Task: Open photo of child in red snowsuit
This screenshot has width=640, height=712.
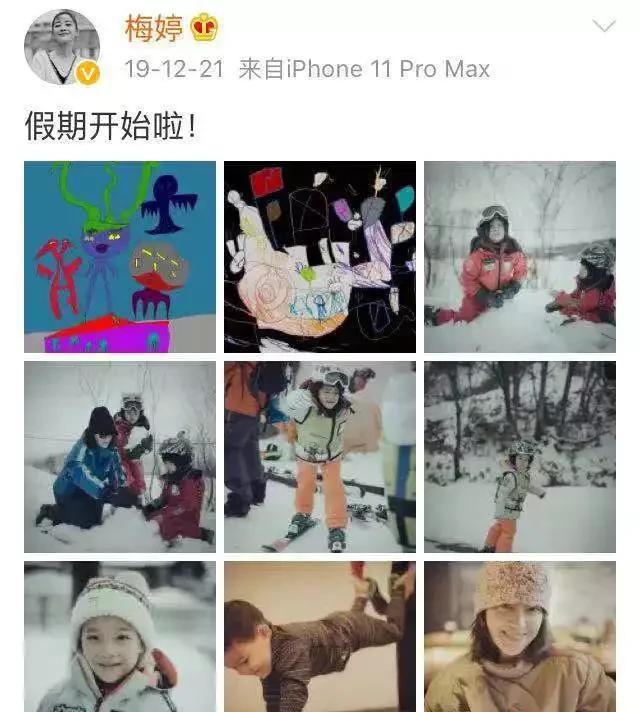Action: tap(519, 257)
